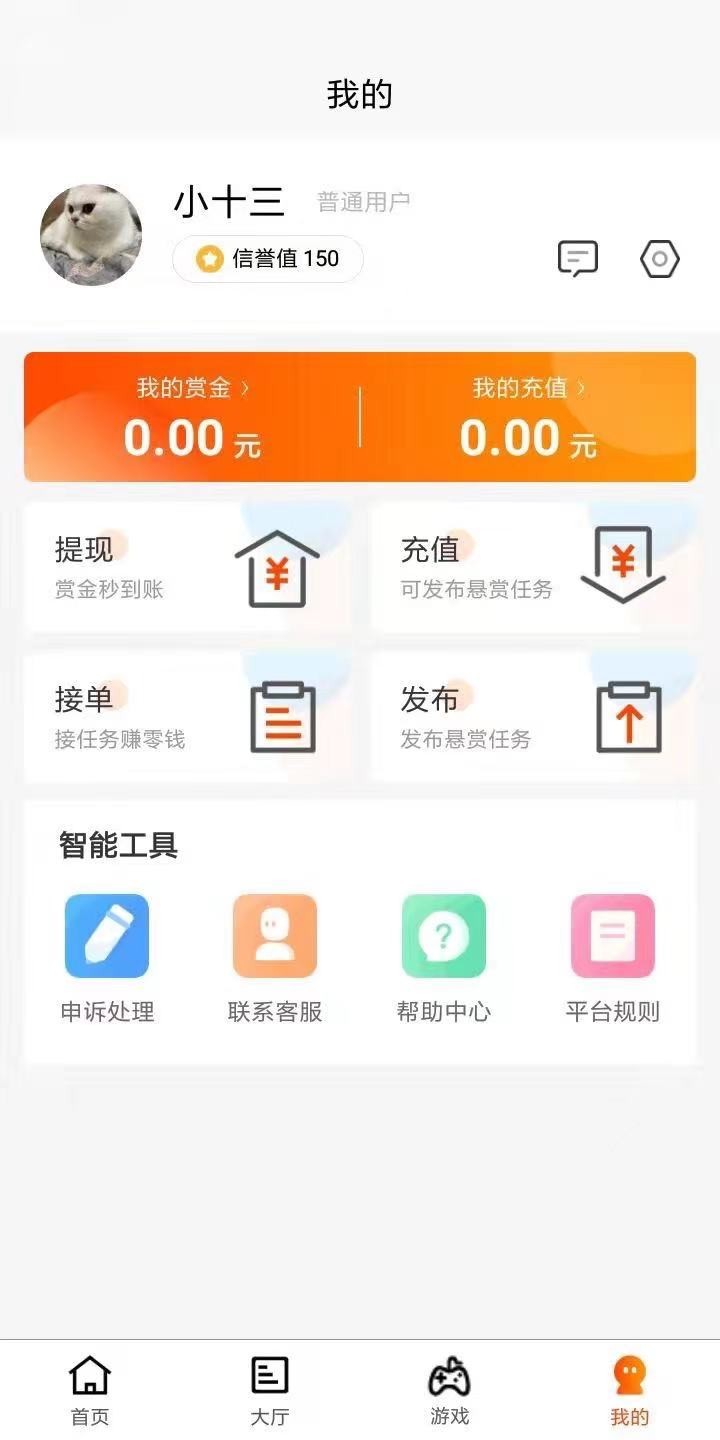The height and width of the screenshot is (1440, 720).
Task: Open the 游戏 games tab
Action: (x=448, y=1390)
